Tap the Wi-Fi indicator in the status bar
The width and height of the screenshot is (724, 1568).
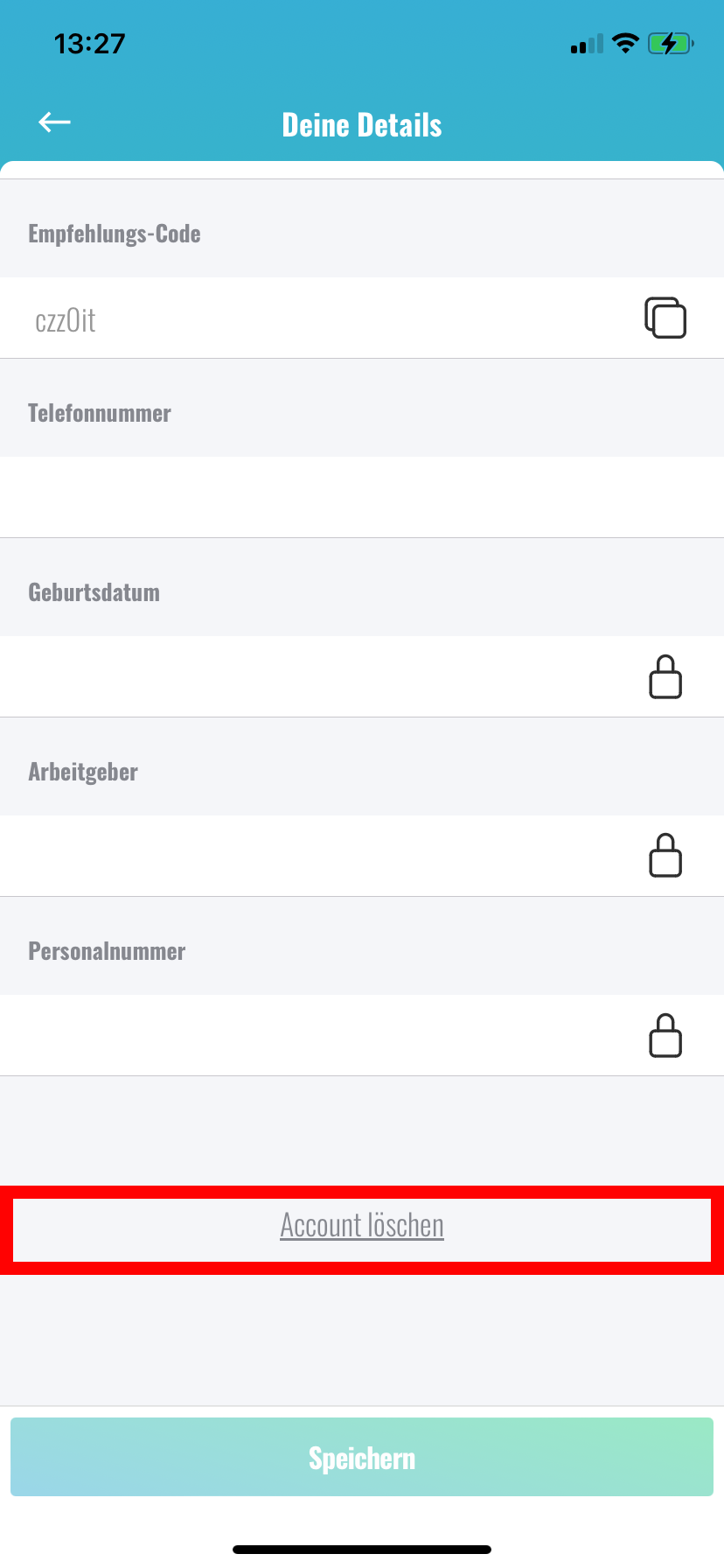tap(624, 42)
